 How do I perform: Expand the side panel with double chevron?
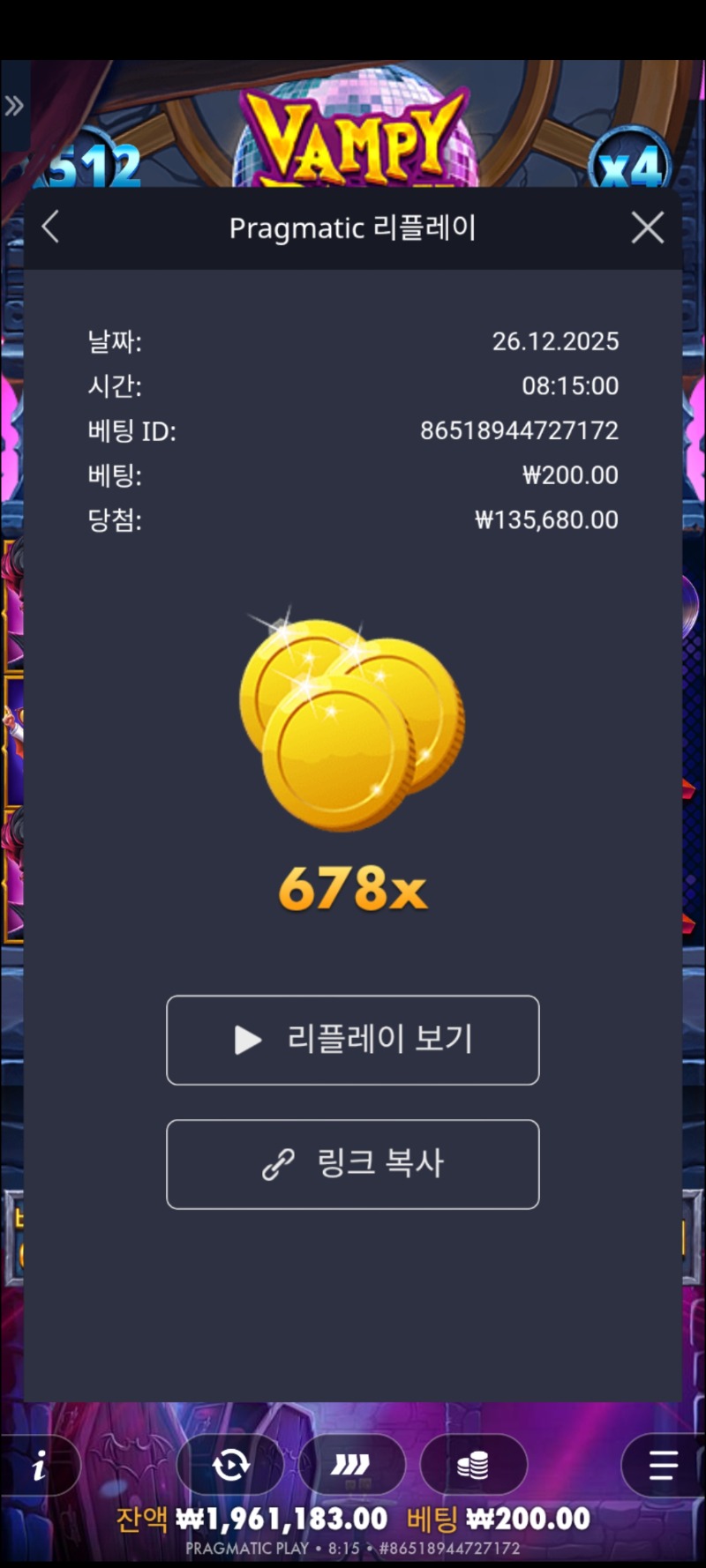pyautogui.click(x=14, y=107)
